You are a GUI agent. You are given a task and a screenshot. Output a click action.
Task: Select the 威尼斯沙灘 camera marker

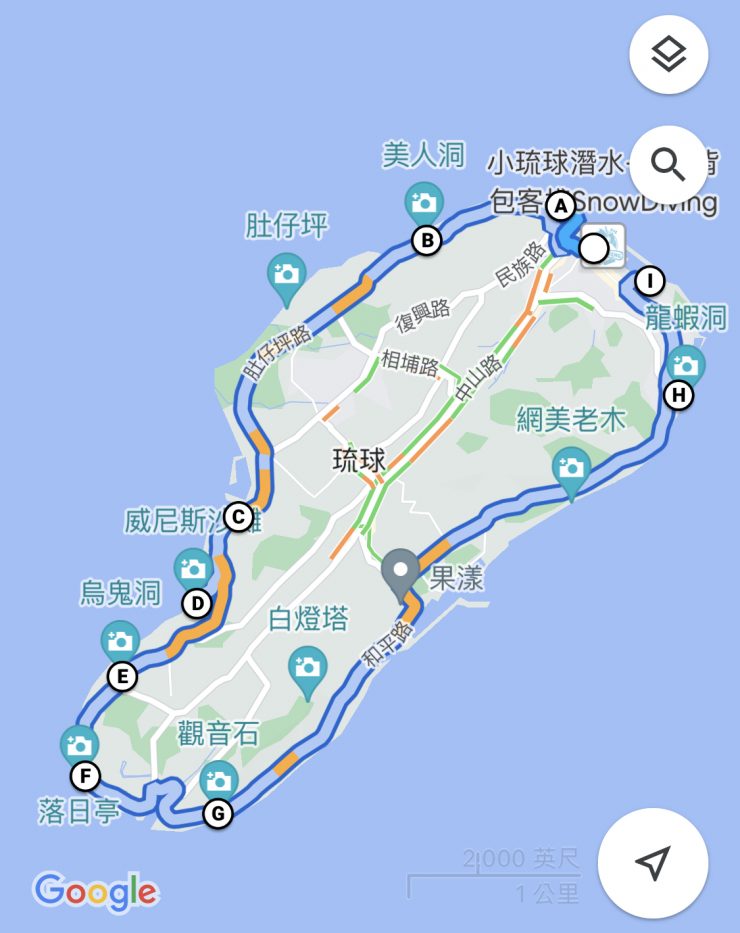tap(192, 569)
